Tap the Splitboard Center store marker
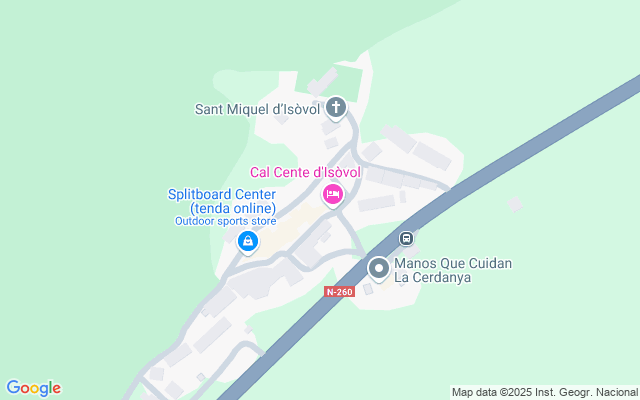 [247, 241]
